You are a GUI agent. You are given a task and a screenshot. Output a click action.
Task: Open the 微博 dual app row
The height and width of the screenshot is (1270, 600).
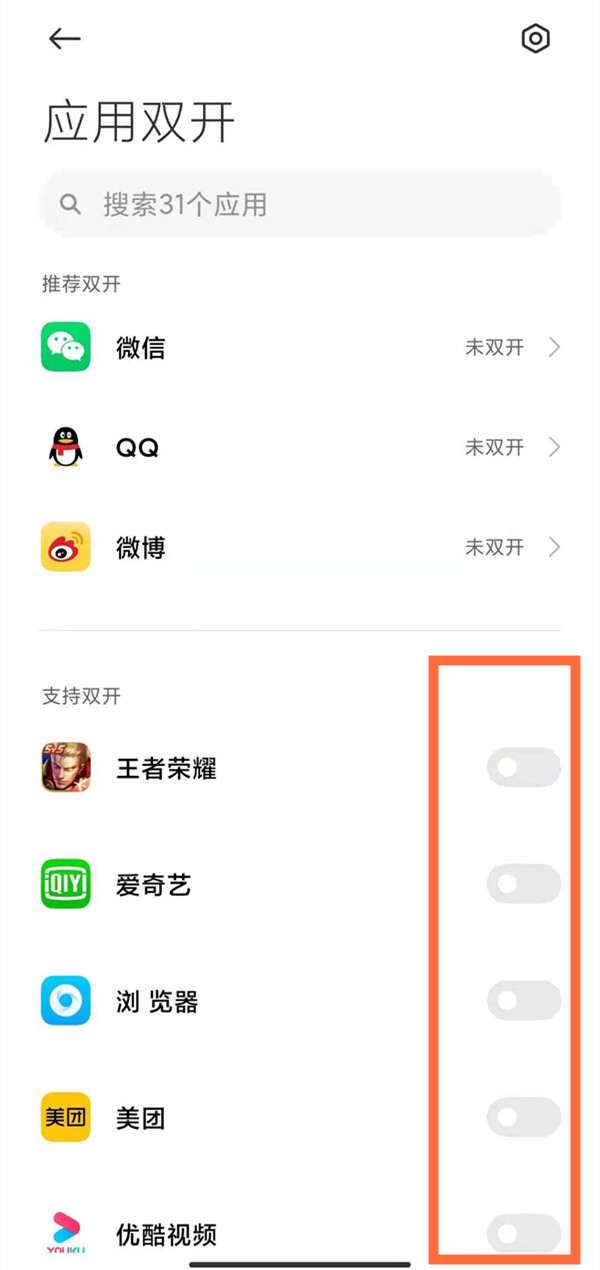[x=300, y=547]
